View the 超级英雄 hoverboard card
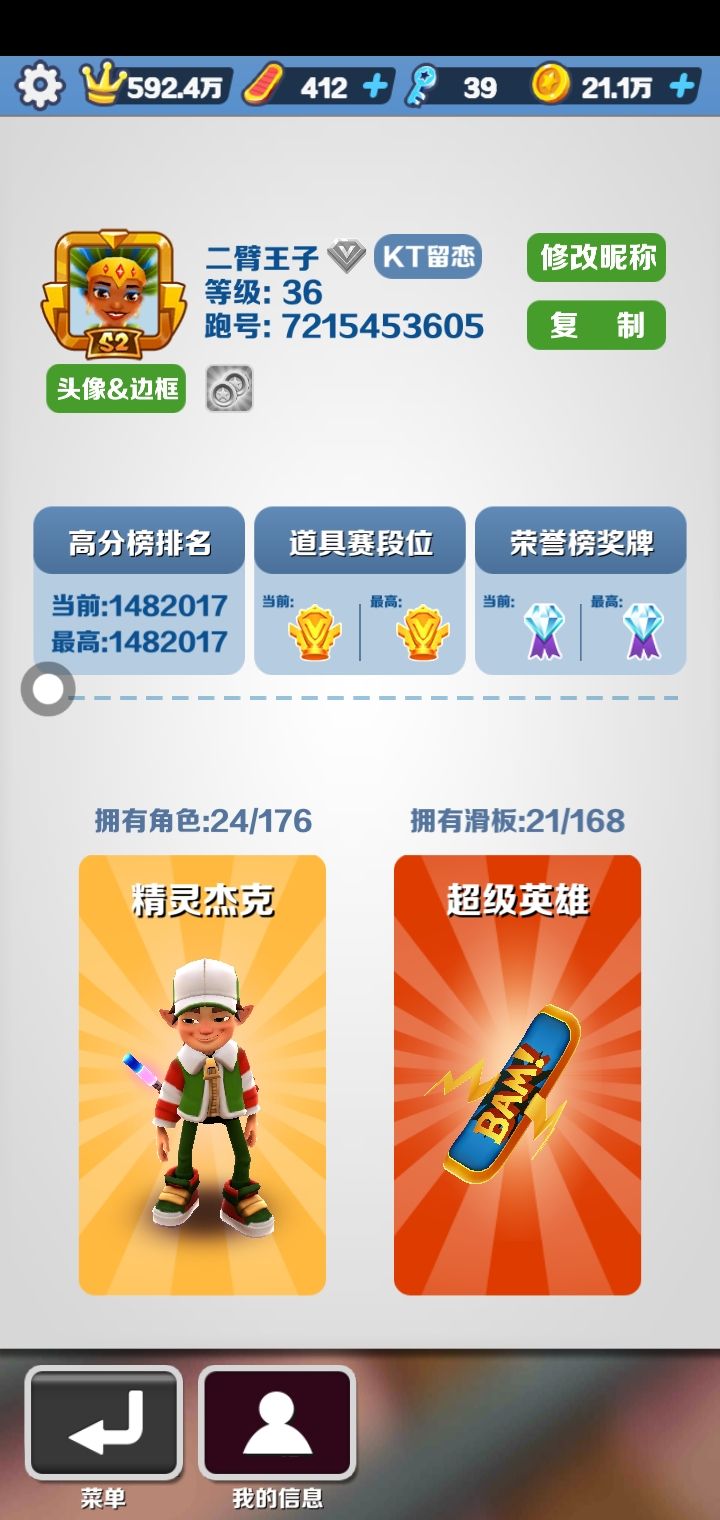 (x=517, y=1075)
